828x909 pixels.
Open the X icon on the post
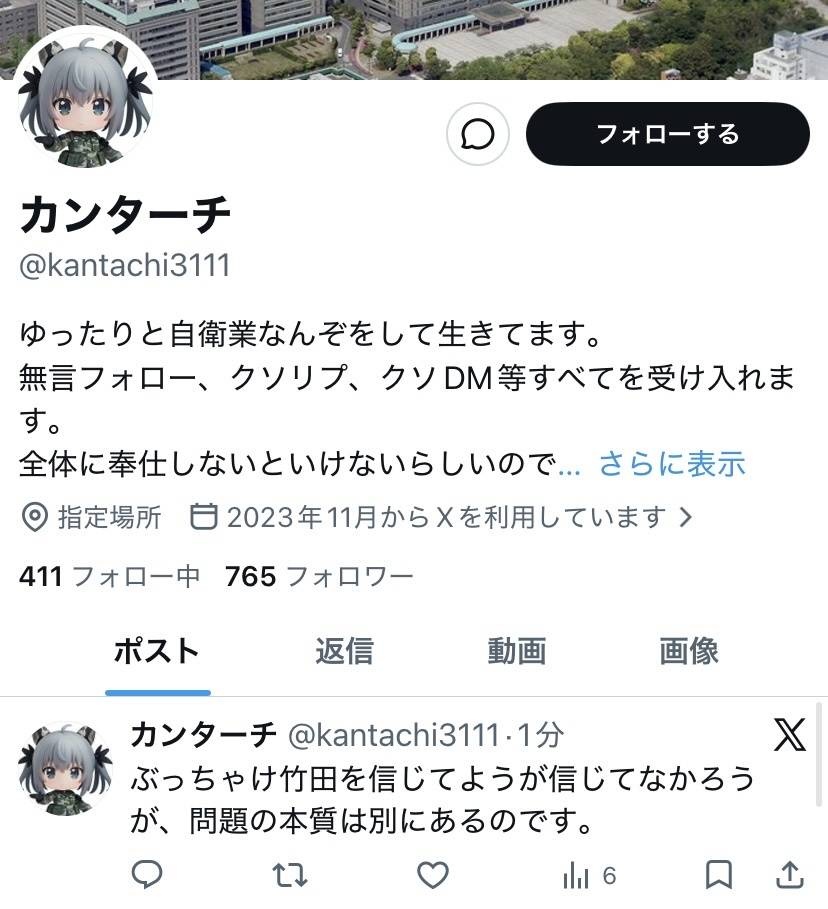click(789, 736)
